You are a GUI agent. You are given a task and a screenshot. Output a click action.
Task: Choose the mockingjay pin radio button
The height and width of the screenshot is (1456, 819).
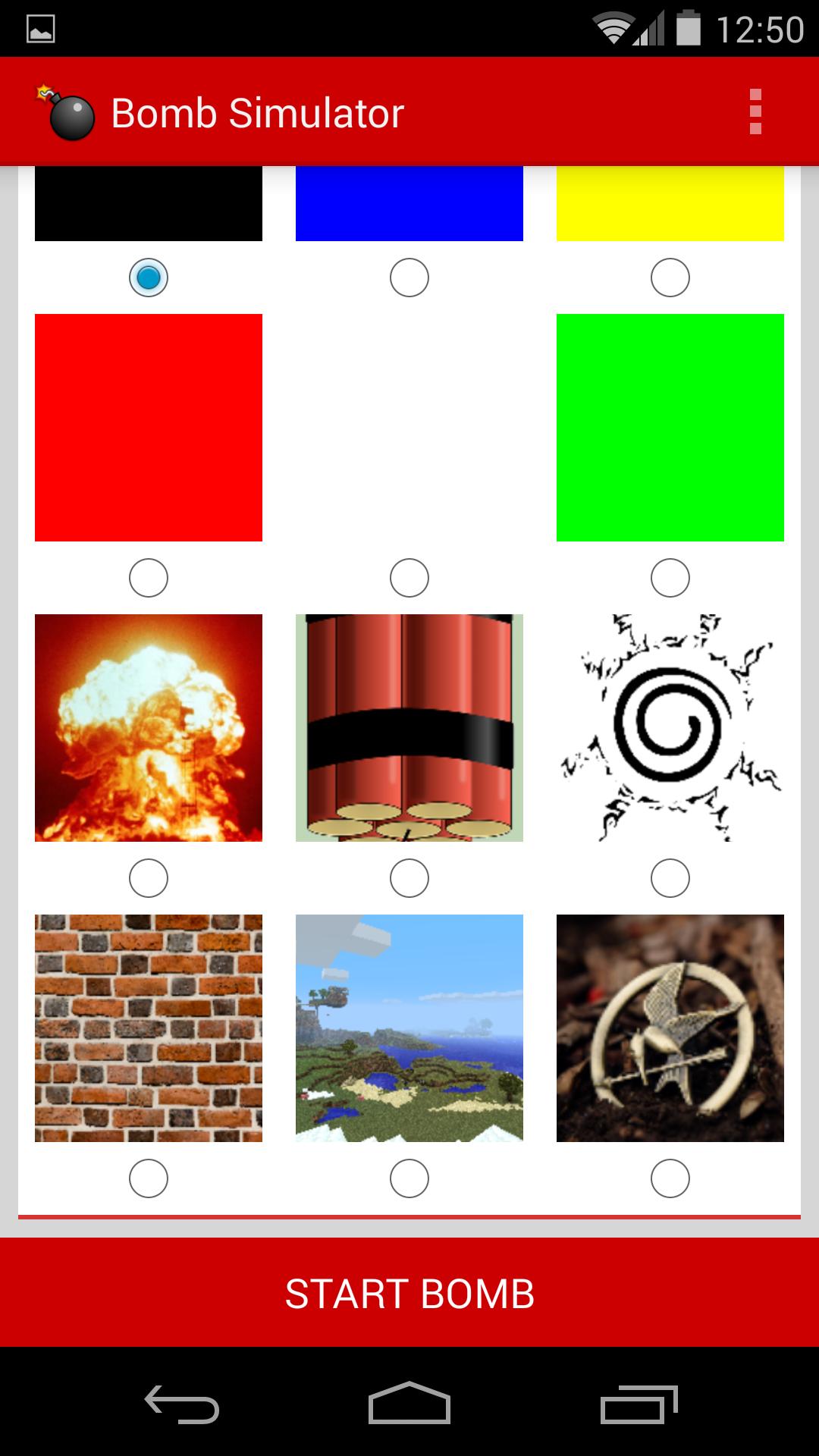click(x=670, y=1178)
